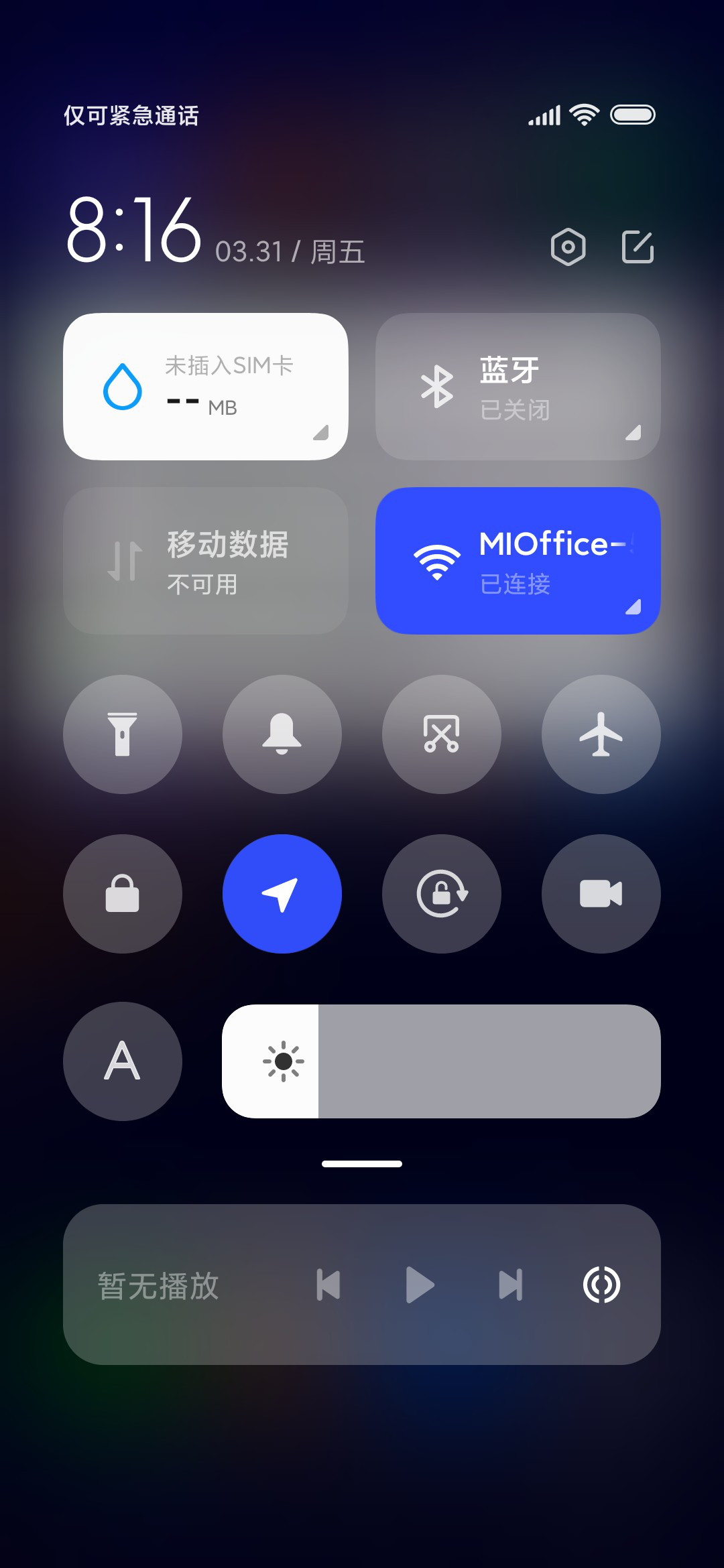Image resolution: width=724 pixels, height=1568 pixels.
Task: Open settings via the hexagon gear icon
Action: tap(568, 247)
